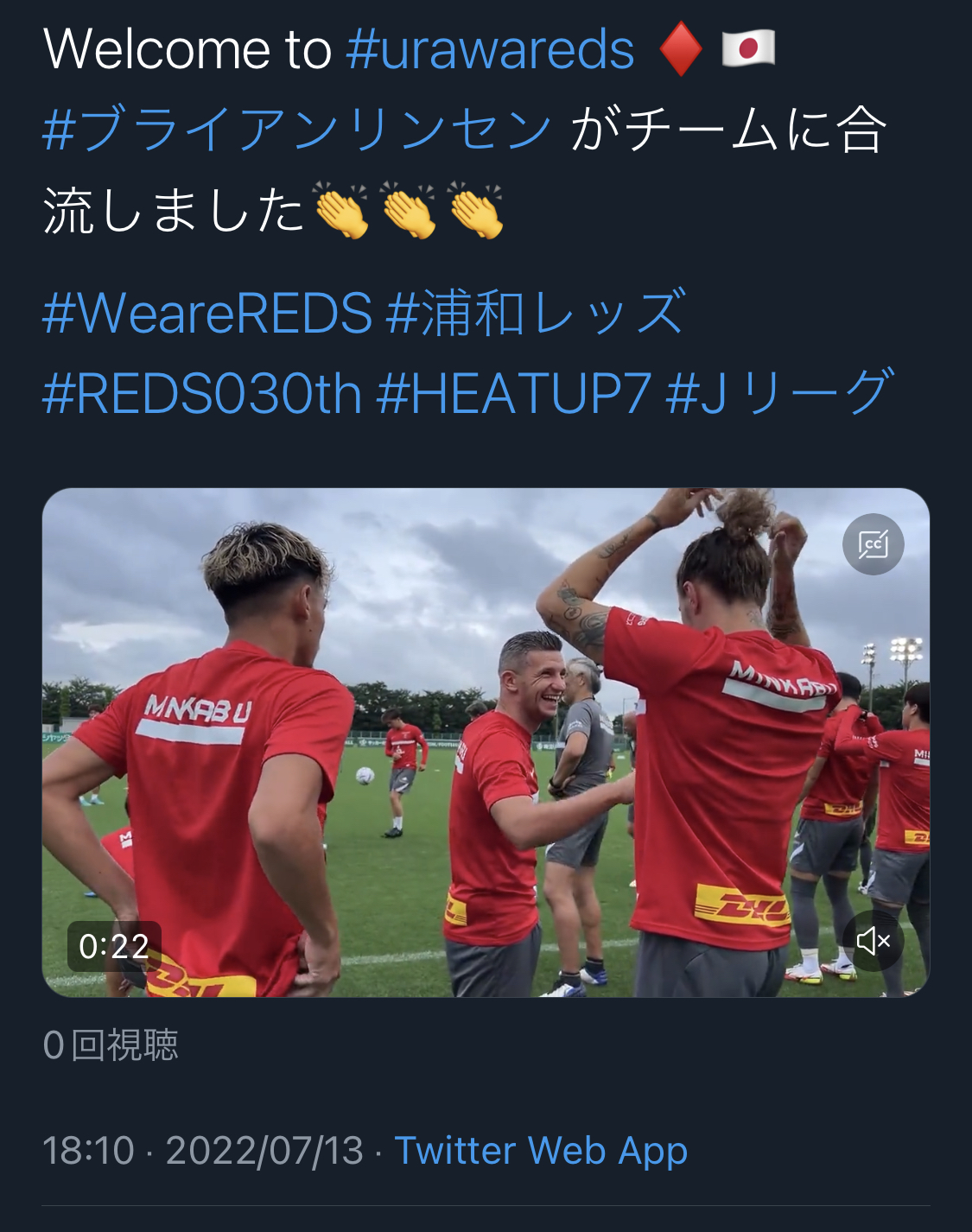Open the #Jリーグ hashtag
Screen dimensions: 972x1232
pos(778,393)
